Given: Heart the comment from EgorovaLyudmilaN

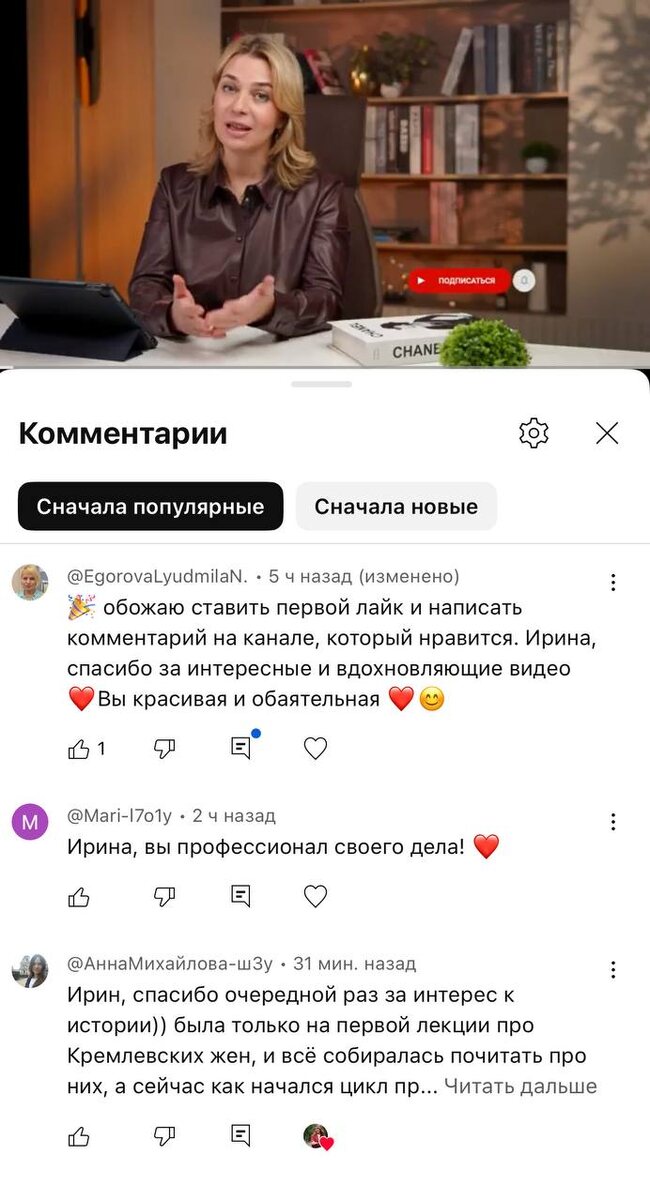Looking at the screenshot, I should click(315, 748).
